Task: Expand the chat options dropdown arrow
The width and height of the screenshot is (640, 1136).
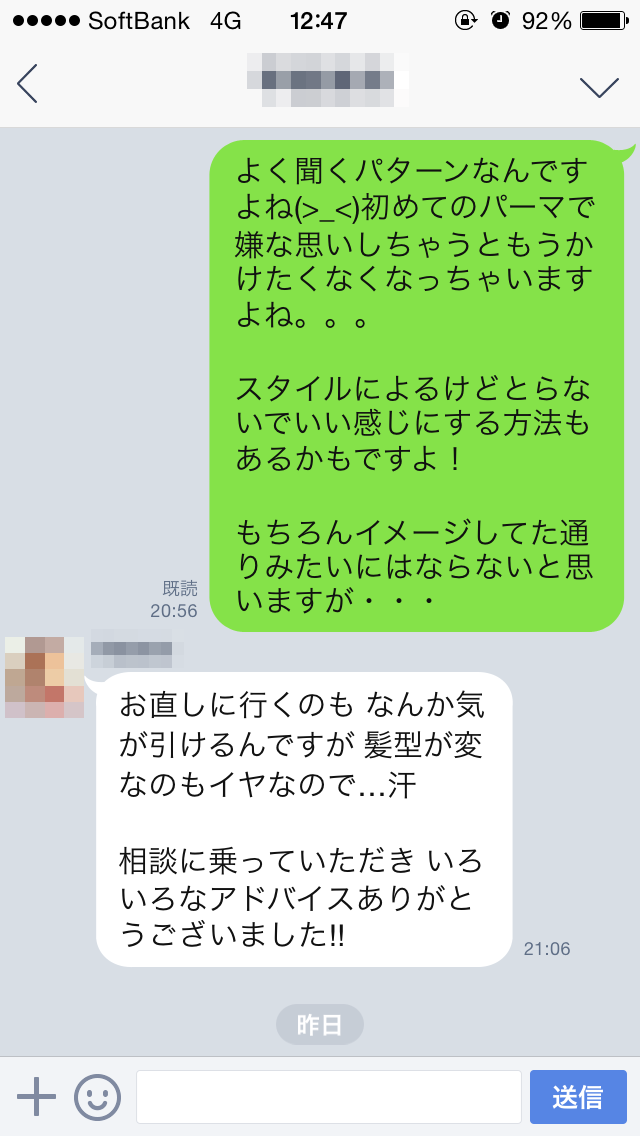Action: [599, 86]
